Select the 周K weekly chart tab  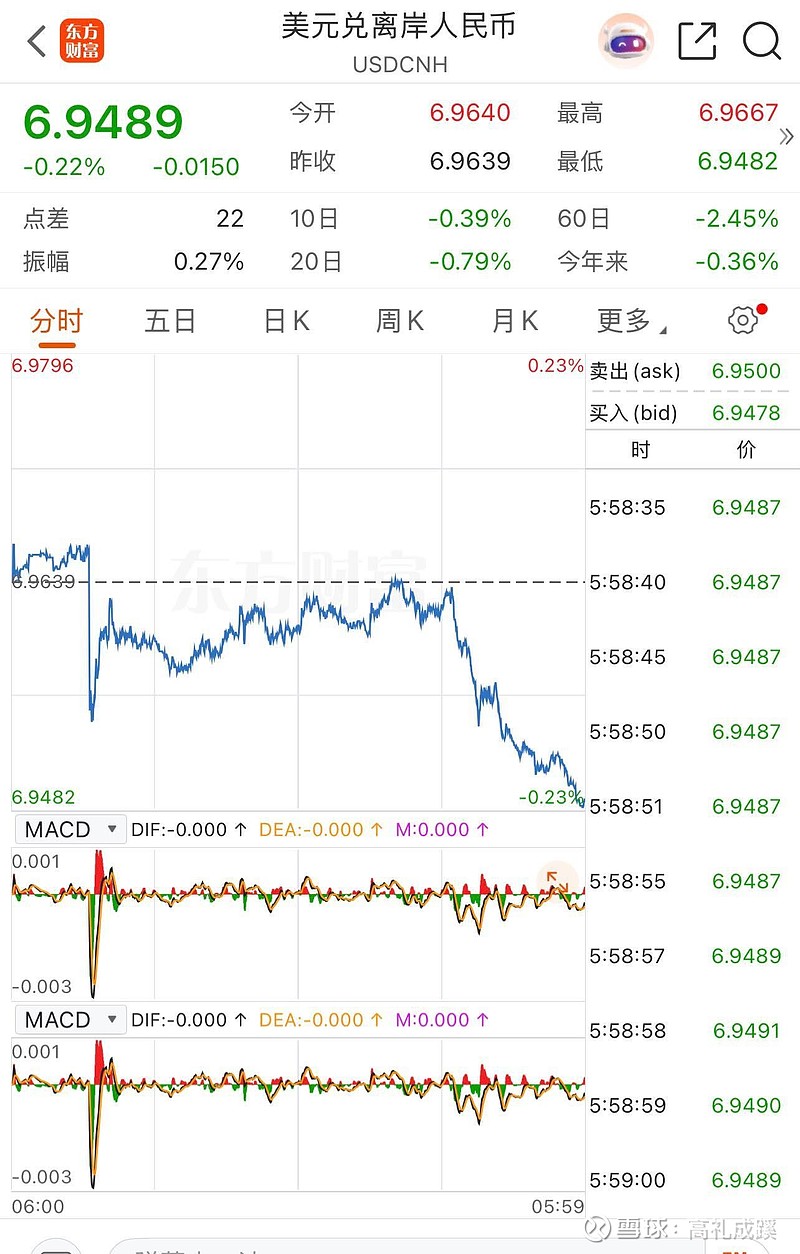click(398, 318)
